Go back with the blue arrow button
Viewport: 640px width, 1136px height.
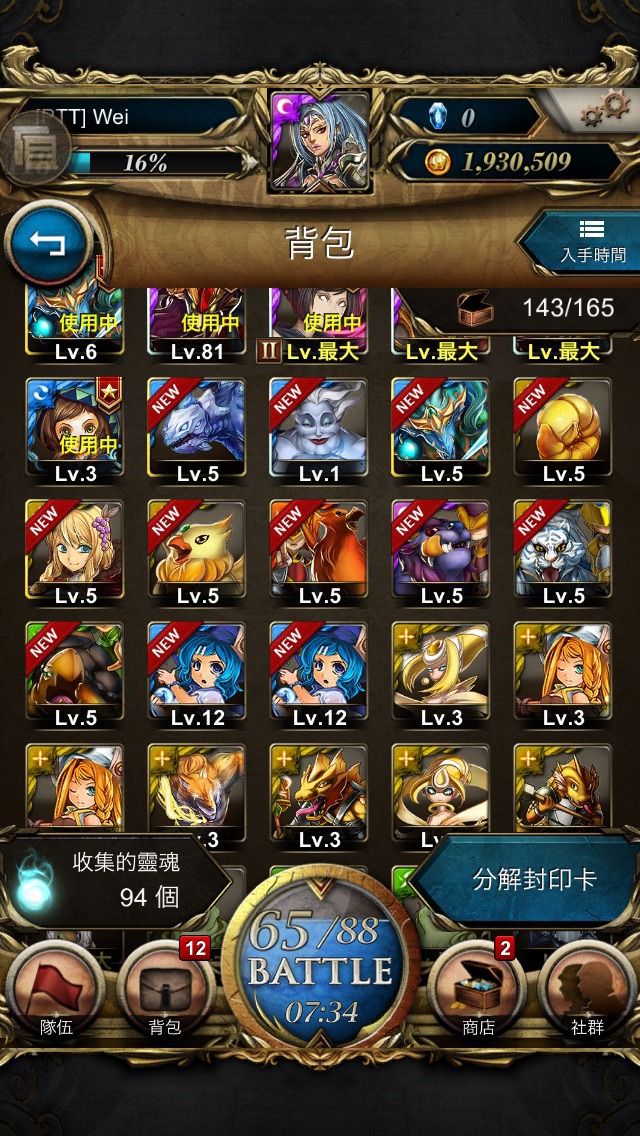pos(49,243)
